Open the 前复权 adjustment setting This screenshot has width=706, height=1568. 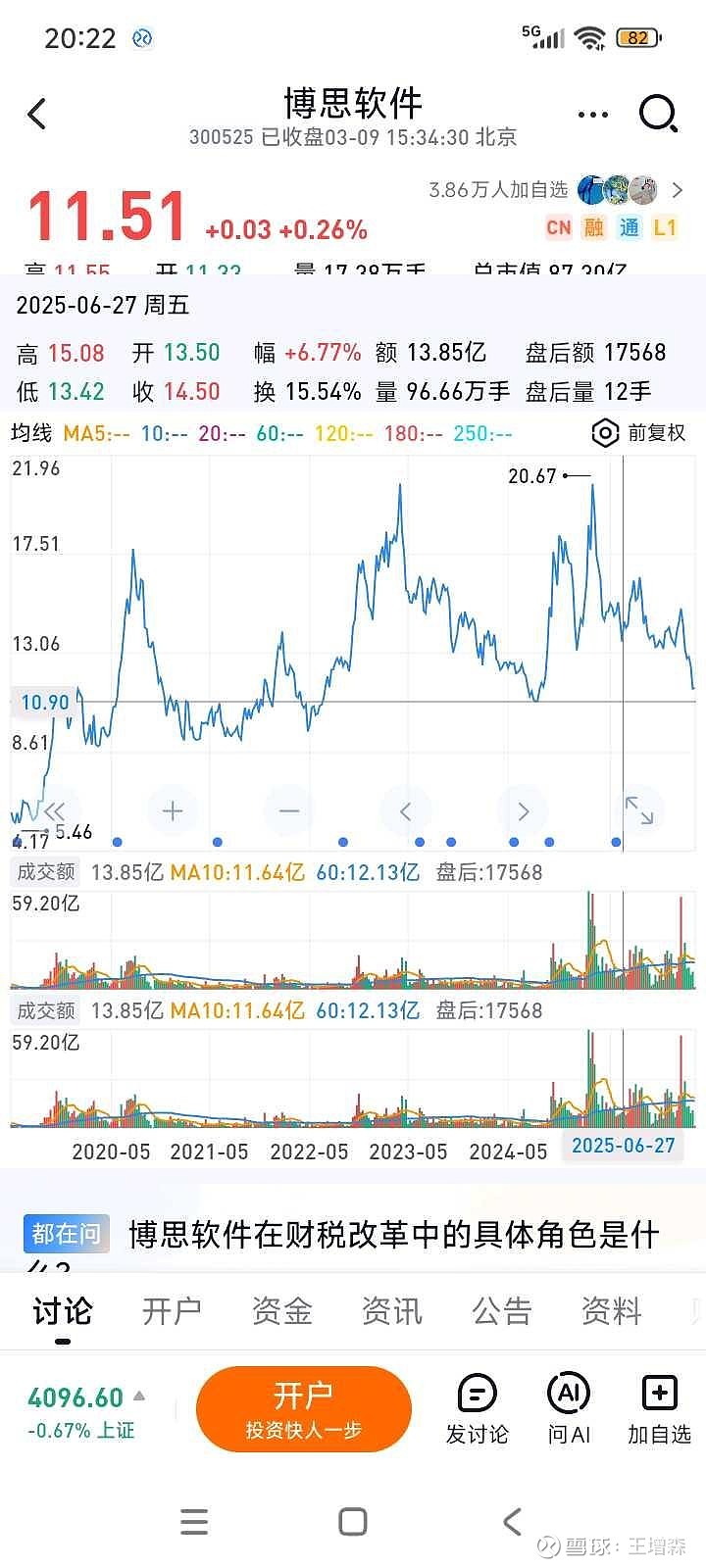click(x=639, y=432)
